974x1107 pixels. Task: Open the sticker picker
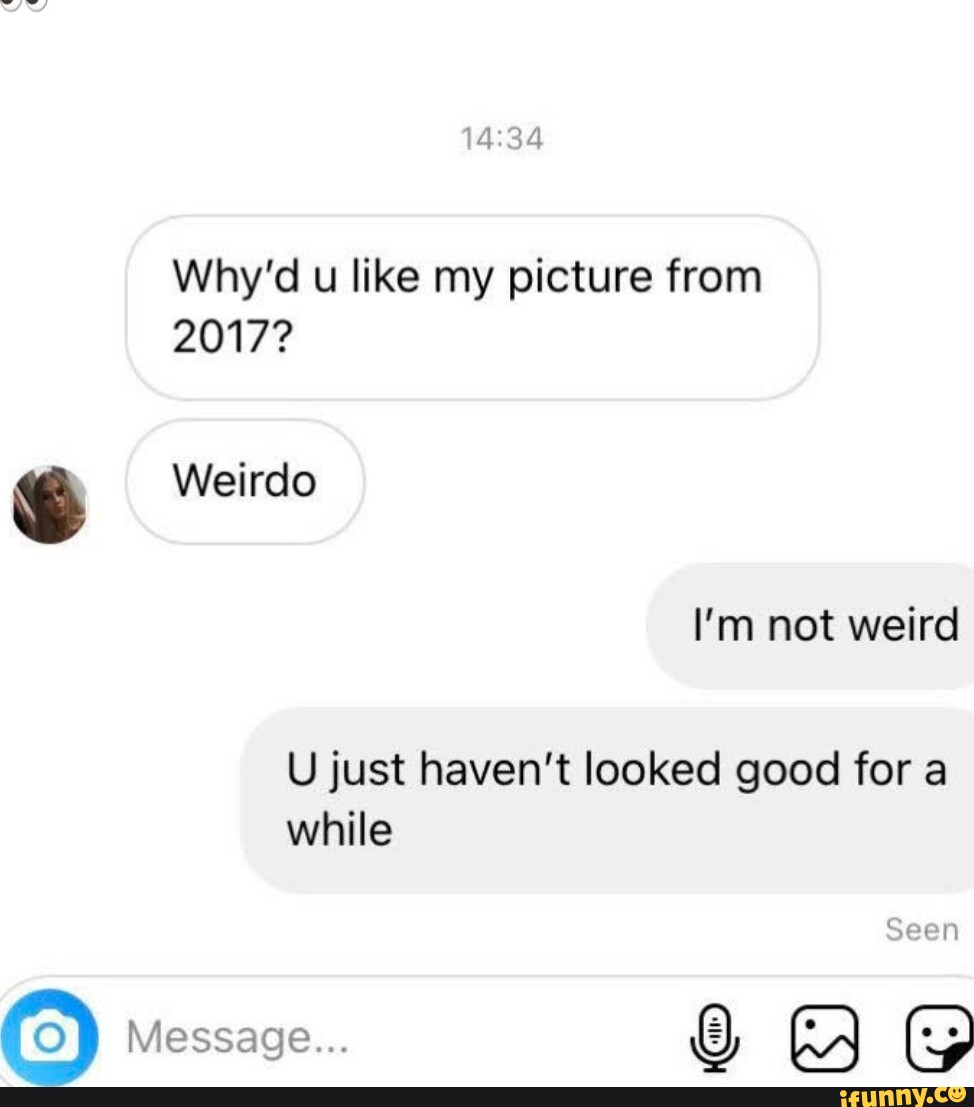tap(938, 1037)
